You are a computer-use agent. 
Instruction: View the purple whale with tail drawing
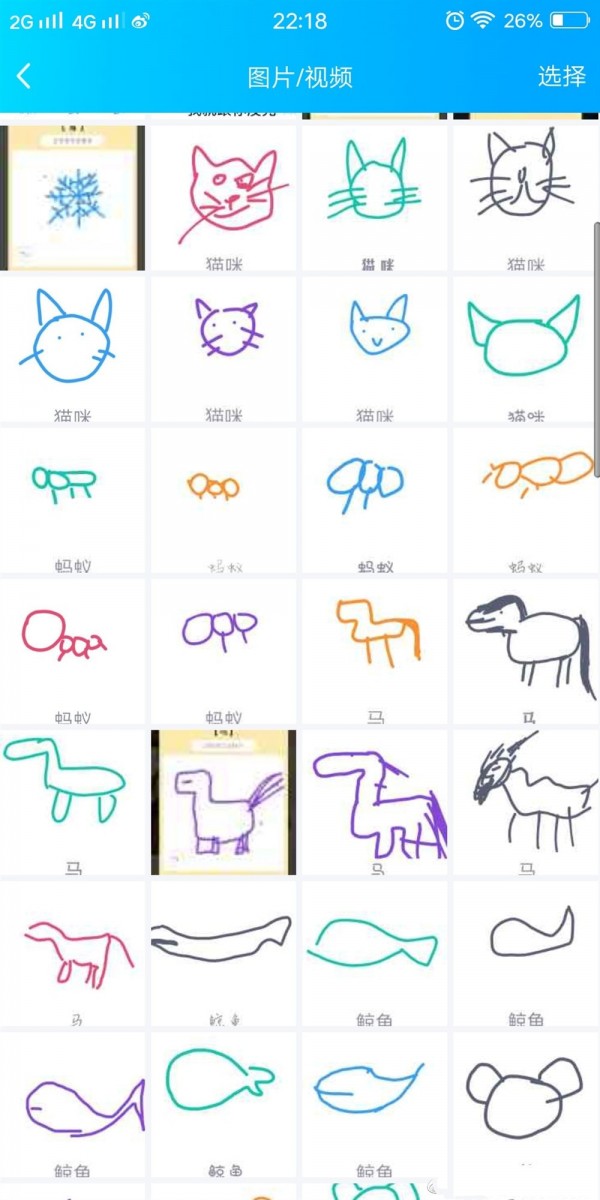73,1105
